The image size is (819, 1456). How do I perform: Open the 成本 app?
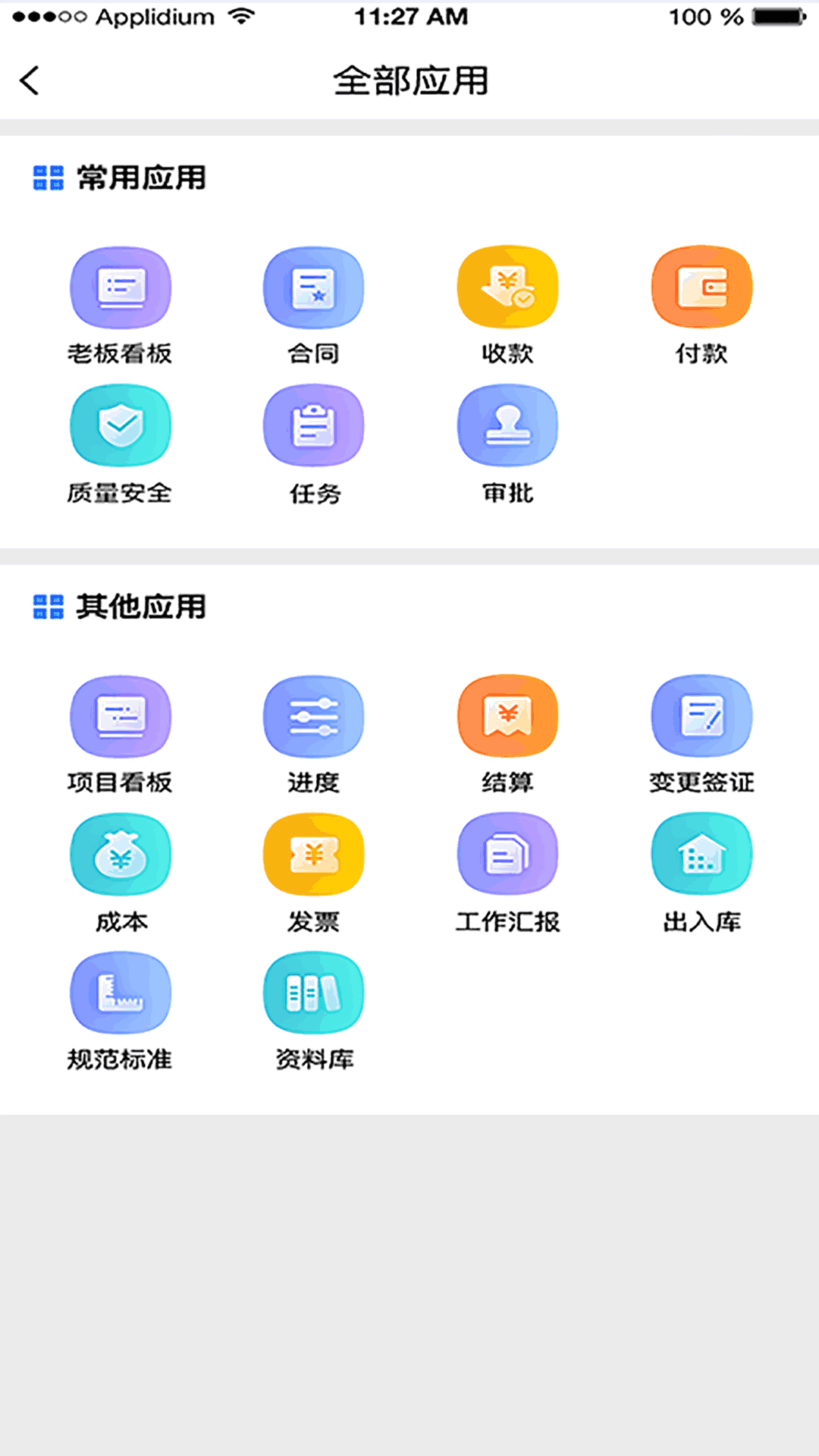[121, 855]
